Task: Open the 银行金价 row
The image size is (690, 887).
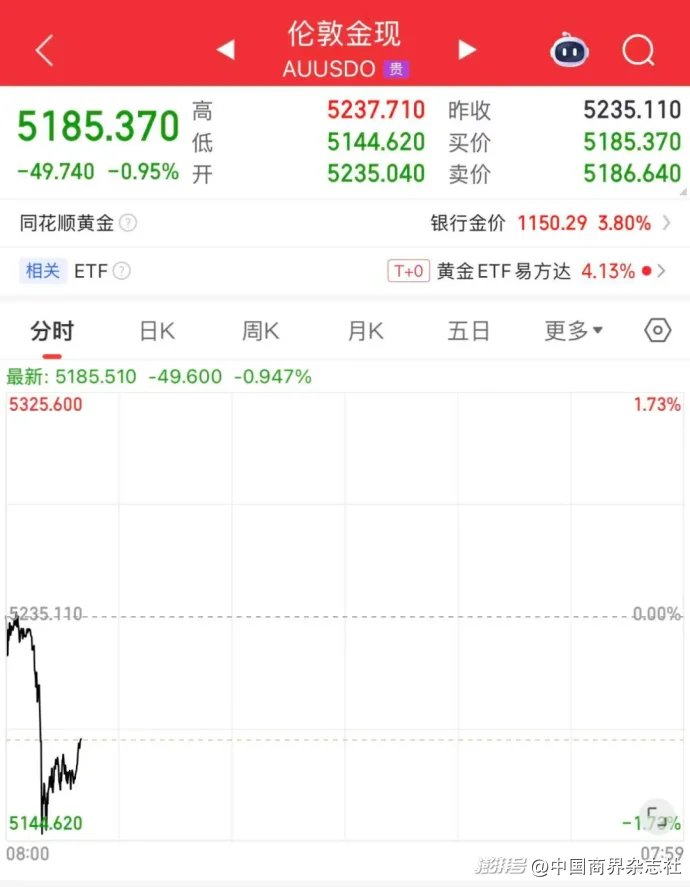Action: 550,223
